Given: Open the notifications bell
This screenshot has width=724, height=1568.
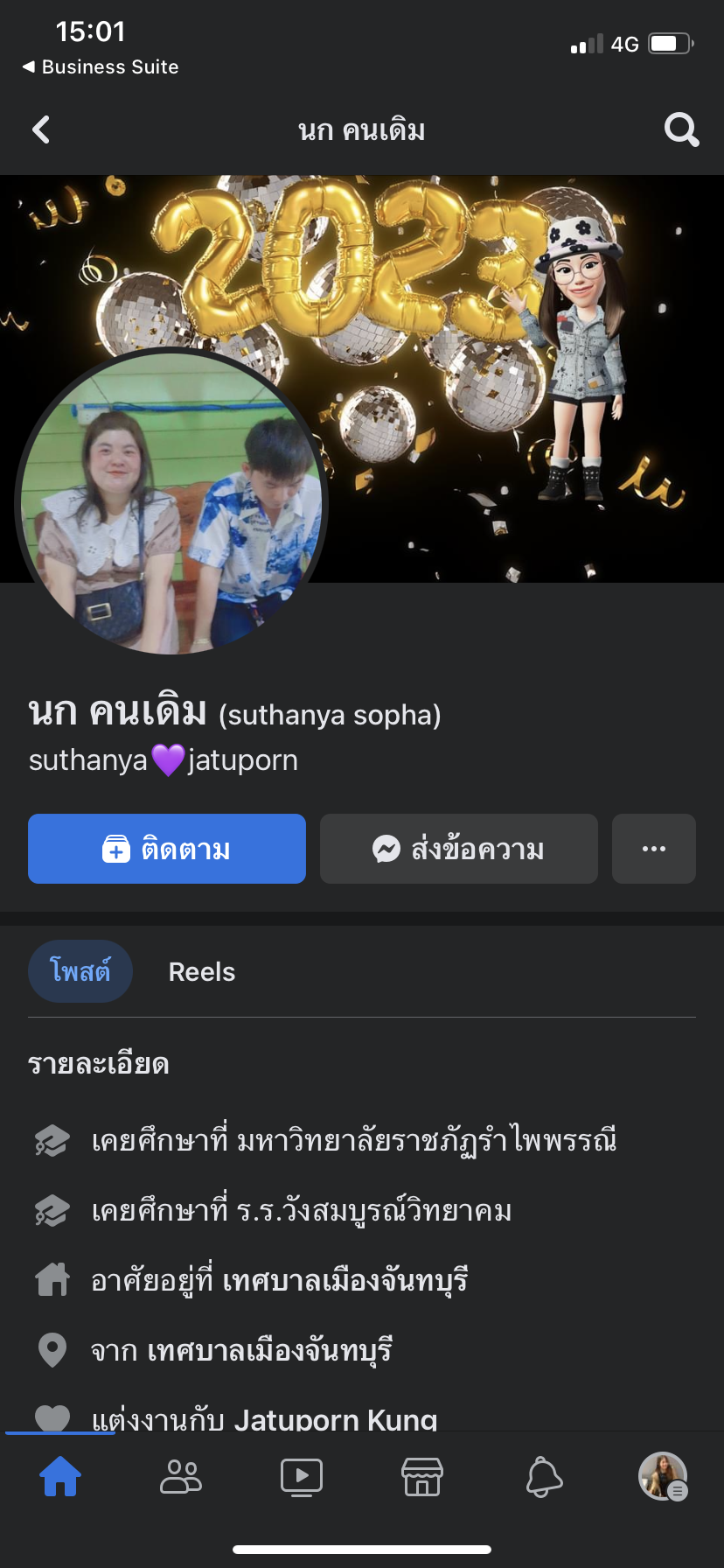Looking at the screenshot, I should tap(543, 1477).
